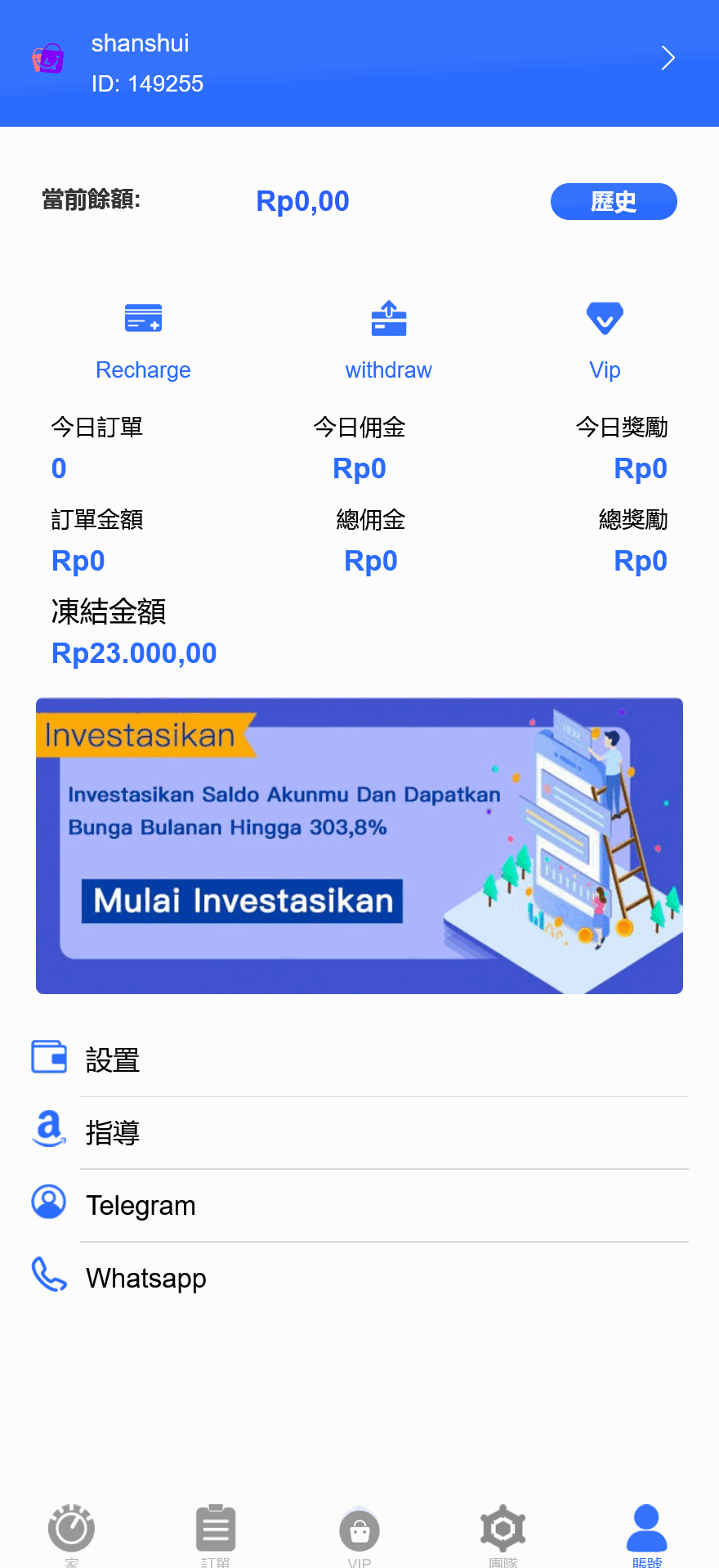The image size is (719, 1568).
Task: Select the 凍結金額 frozen amount Rp23.000,00
Action: [x=133, y=653]
